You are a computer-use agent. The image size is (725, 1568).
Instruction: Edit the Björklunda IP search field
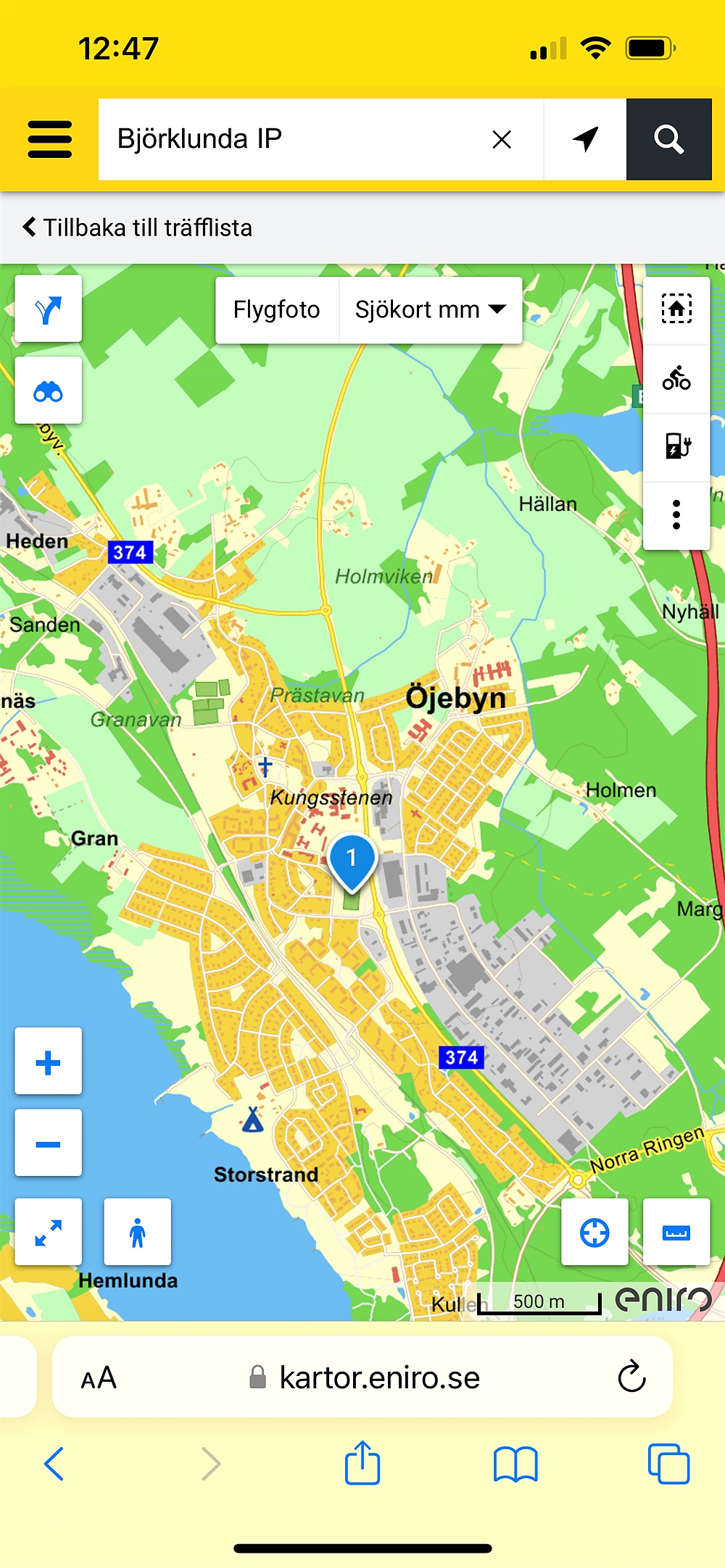pos(290,139)
